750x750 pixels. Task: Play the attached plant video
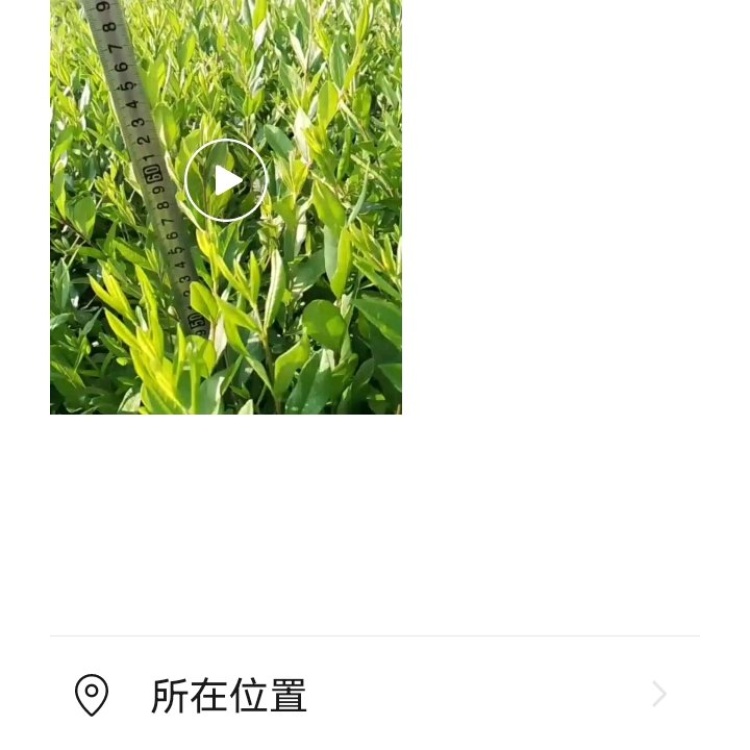226,180
